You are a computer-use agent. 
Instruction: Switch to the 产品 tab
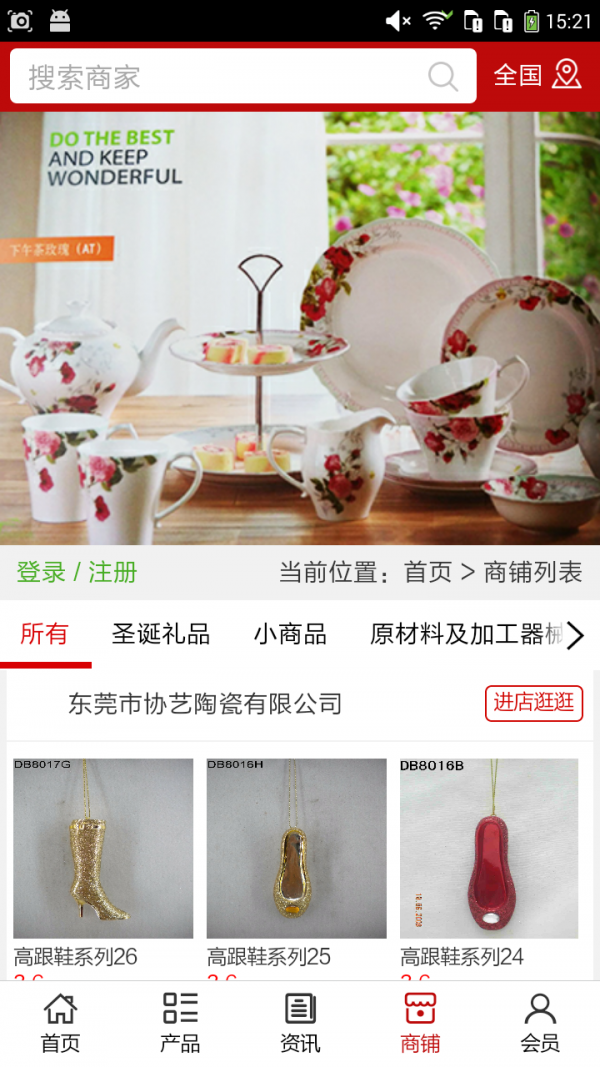click(180, 1023)
